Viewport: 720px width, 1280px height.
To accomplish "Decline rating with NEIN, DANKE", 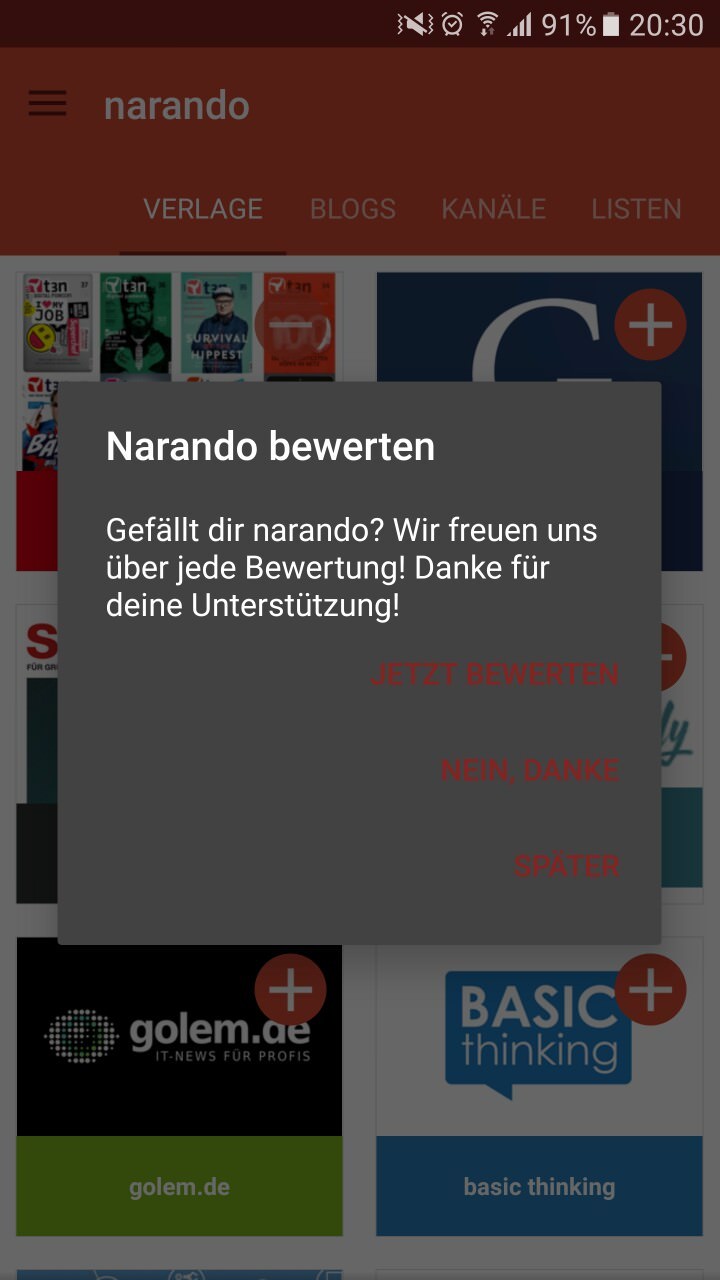I will point(530,770).
